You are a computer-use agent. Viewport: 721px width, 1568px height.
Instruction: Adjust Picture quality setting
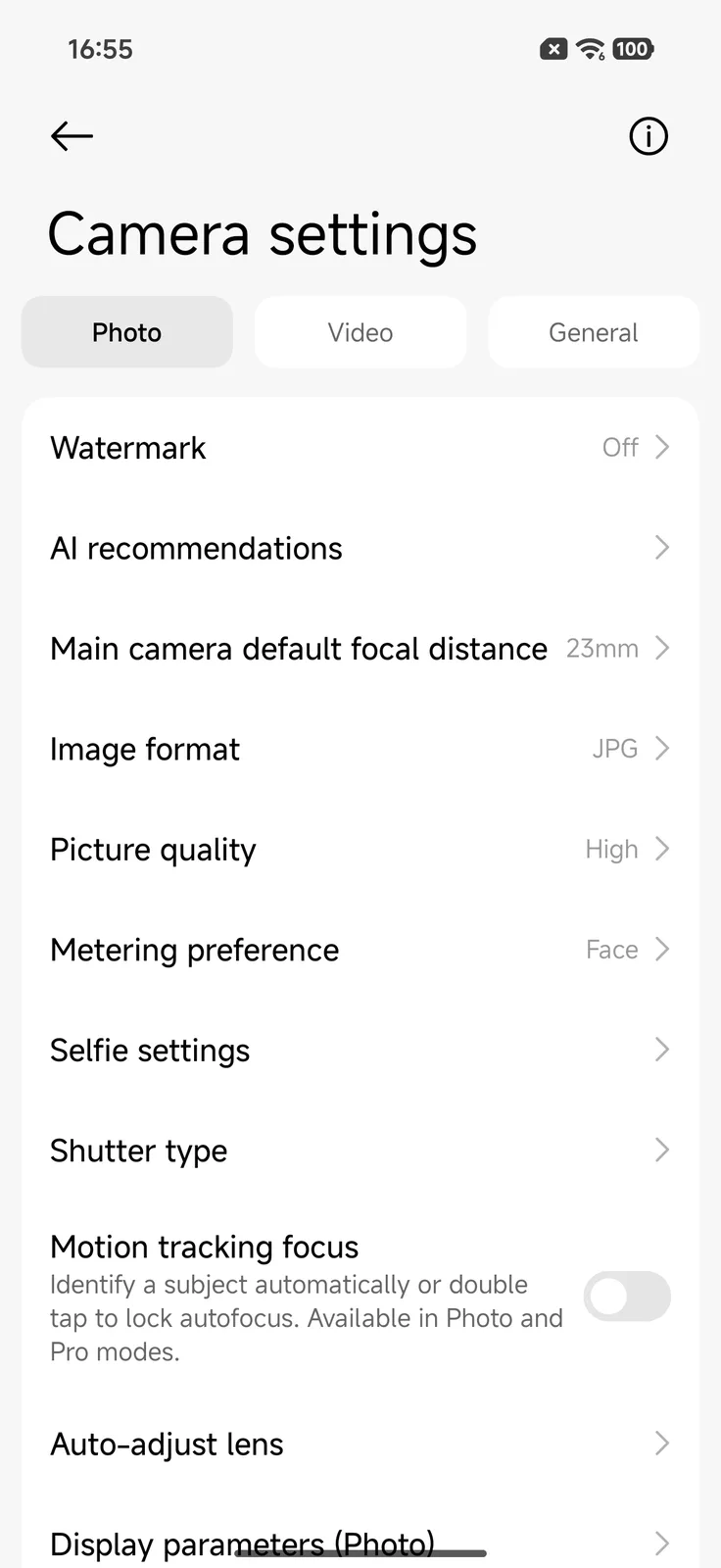(x=360, y=850)
